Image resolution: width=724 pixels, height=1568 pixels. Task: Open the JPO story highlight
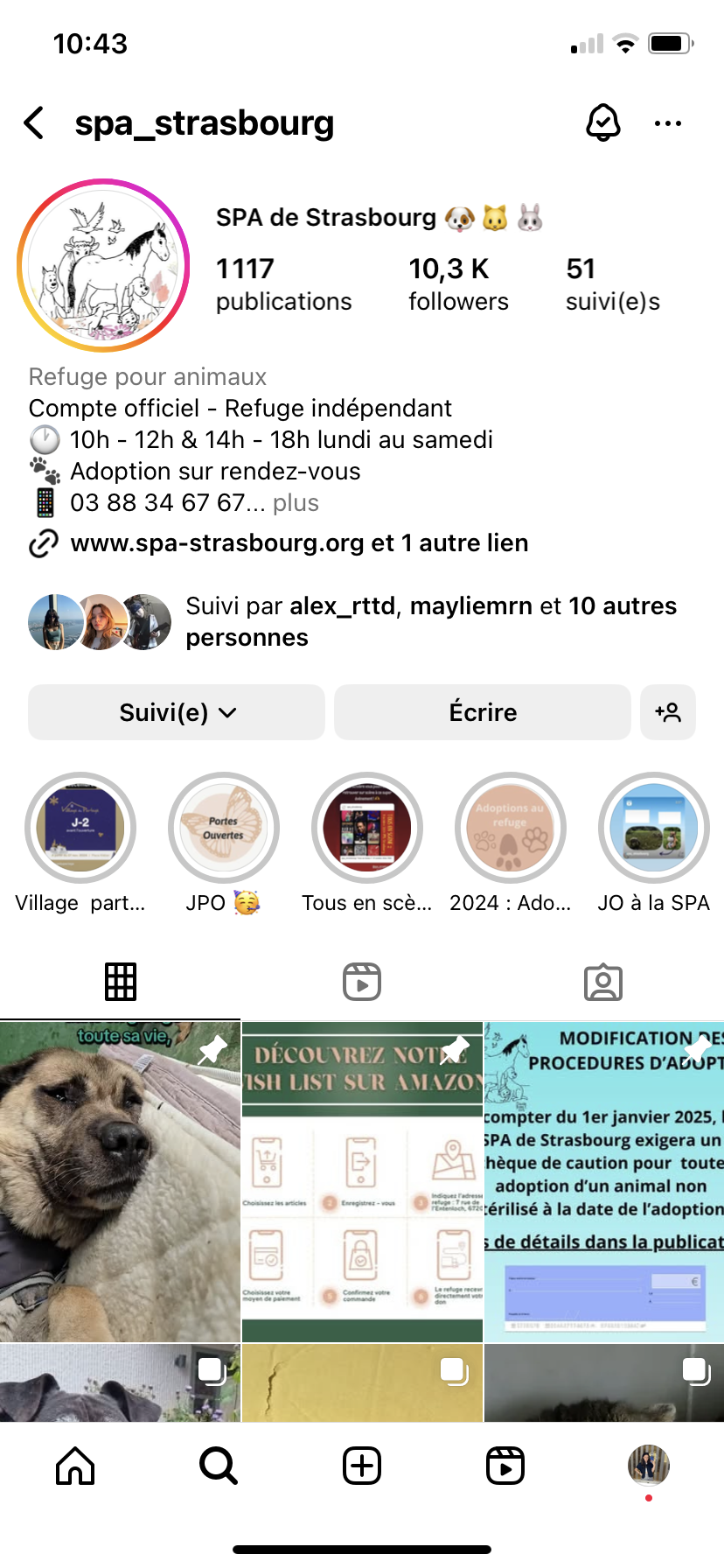pos(224,828)
